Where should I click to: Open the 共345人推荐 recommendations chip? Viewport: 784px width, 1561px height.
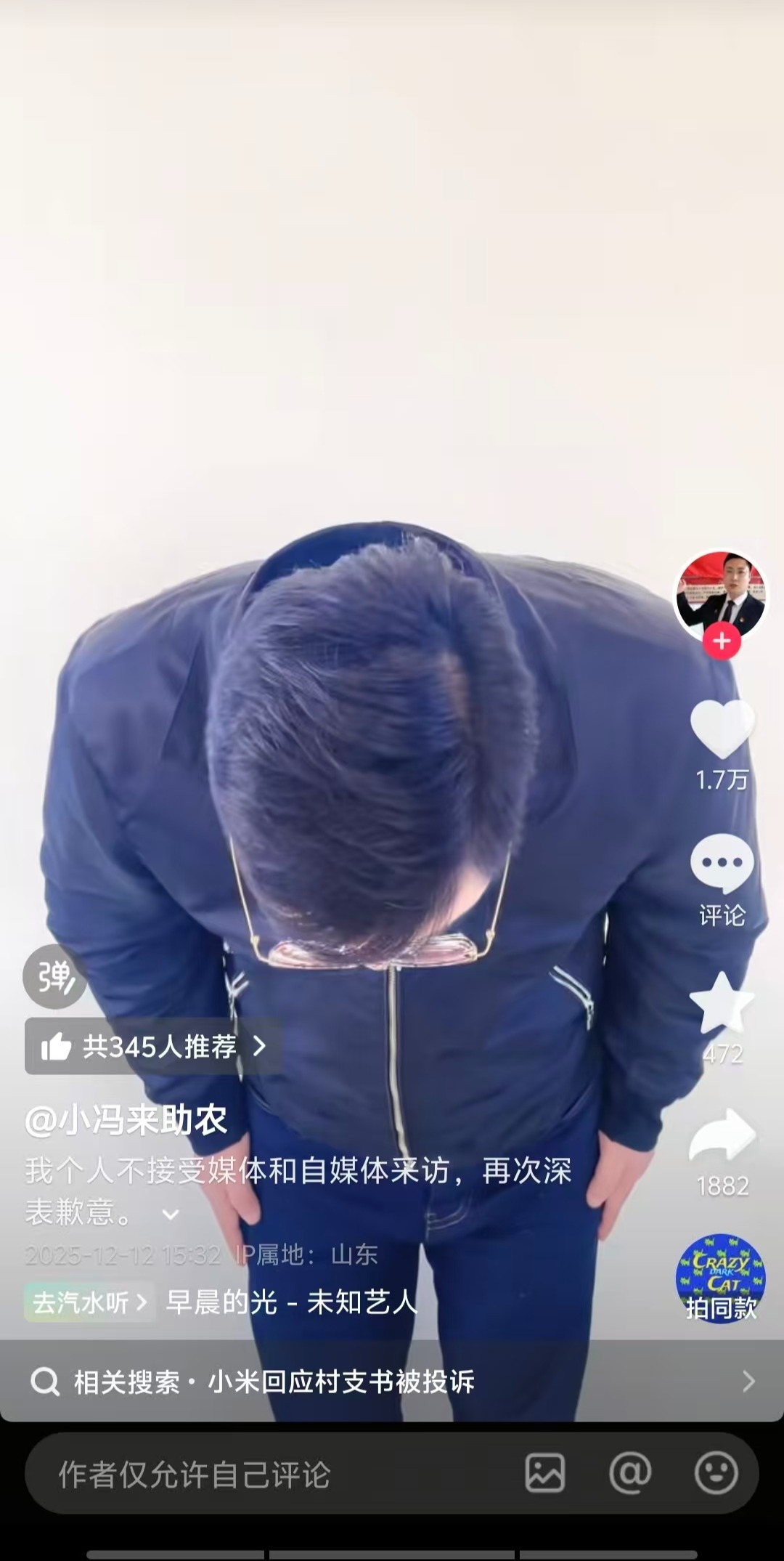(154, 1047)
